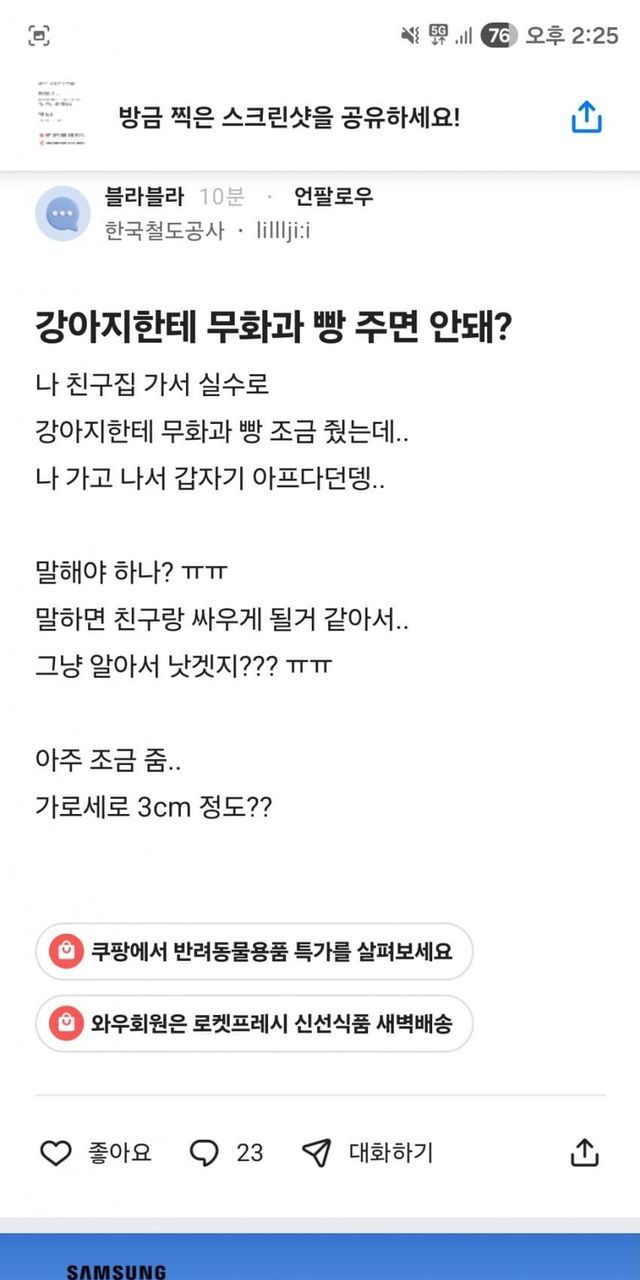
Task: Share the just-taken screenshot from banner
Action: 586,117
